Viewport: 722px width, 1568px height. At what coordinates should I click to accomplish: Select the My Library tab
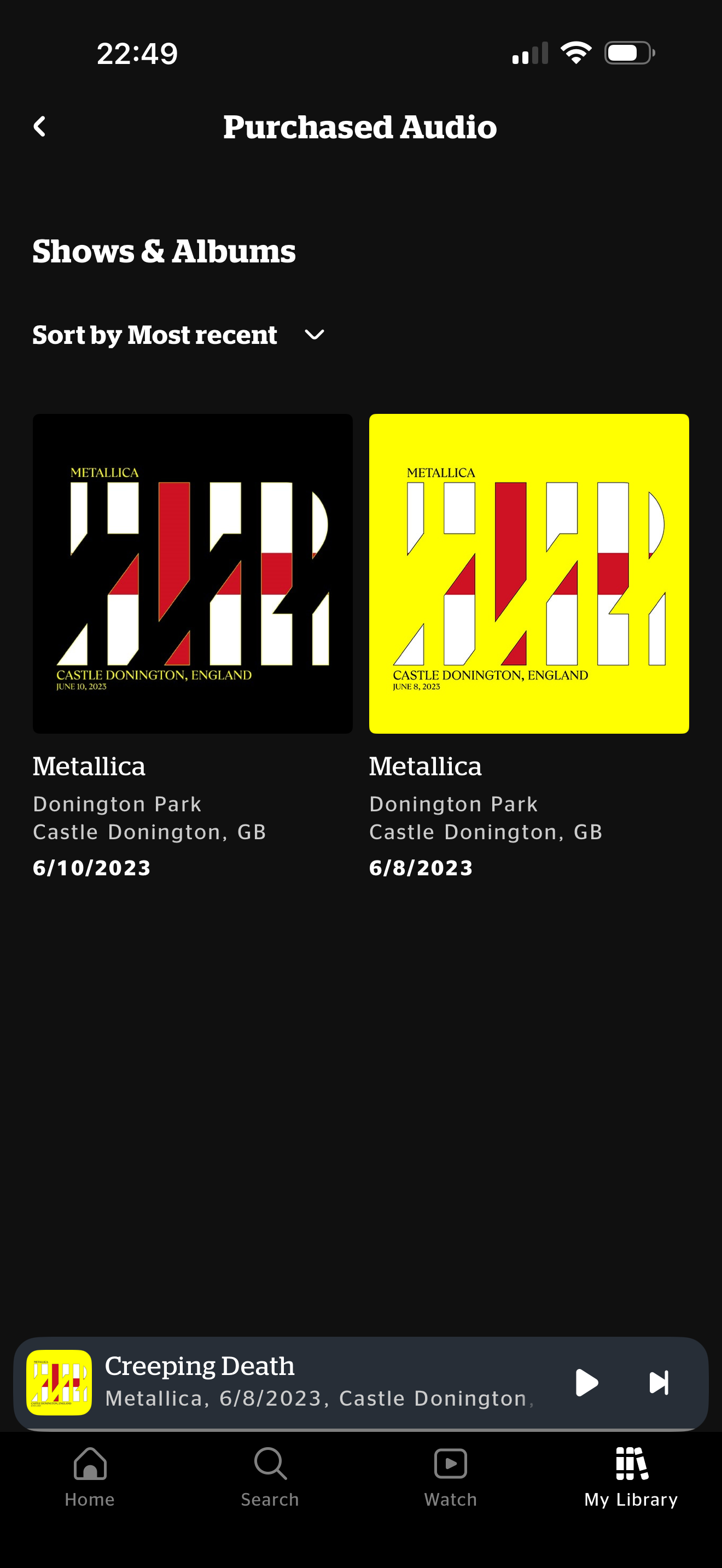(631, 1477)
